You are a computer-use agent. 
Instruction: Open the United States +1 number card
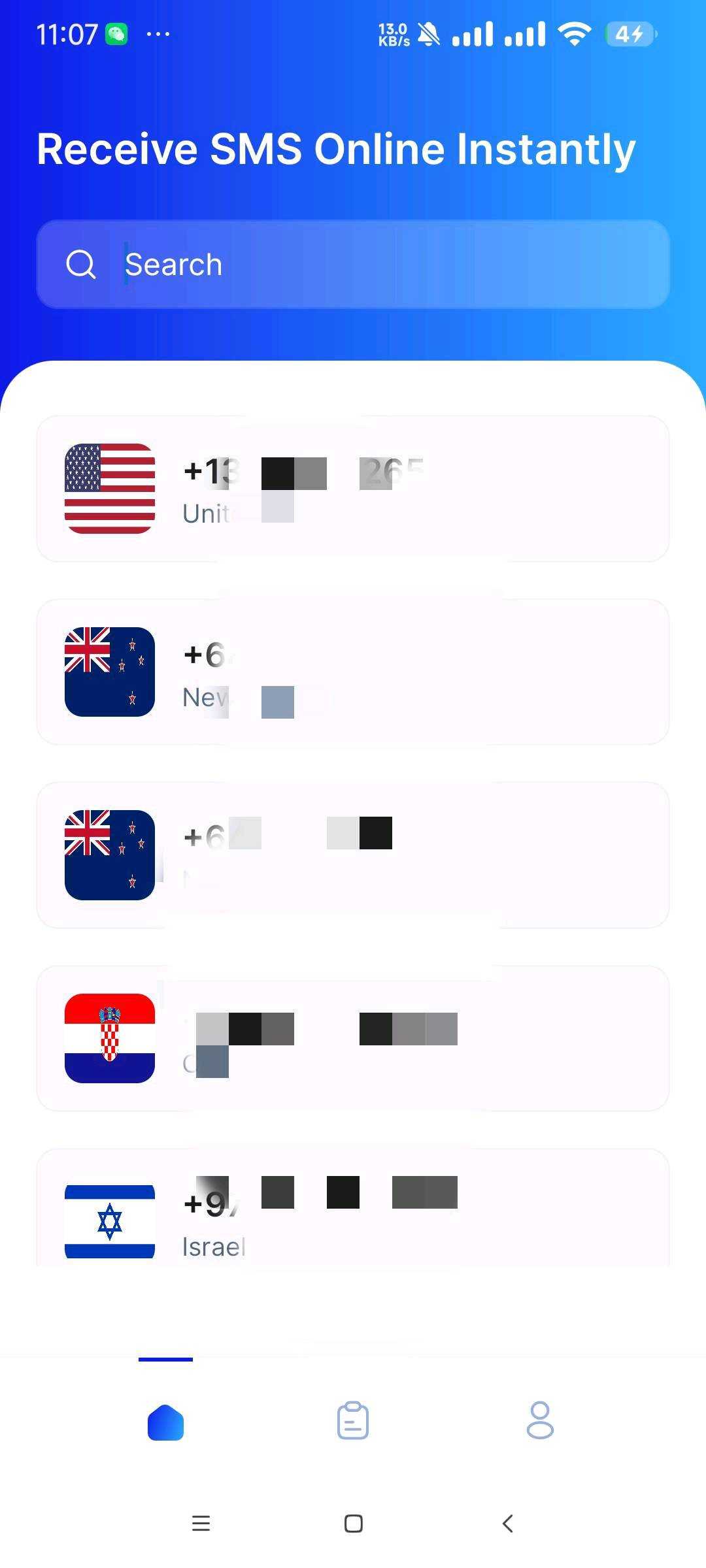click(353, 489)
